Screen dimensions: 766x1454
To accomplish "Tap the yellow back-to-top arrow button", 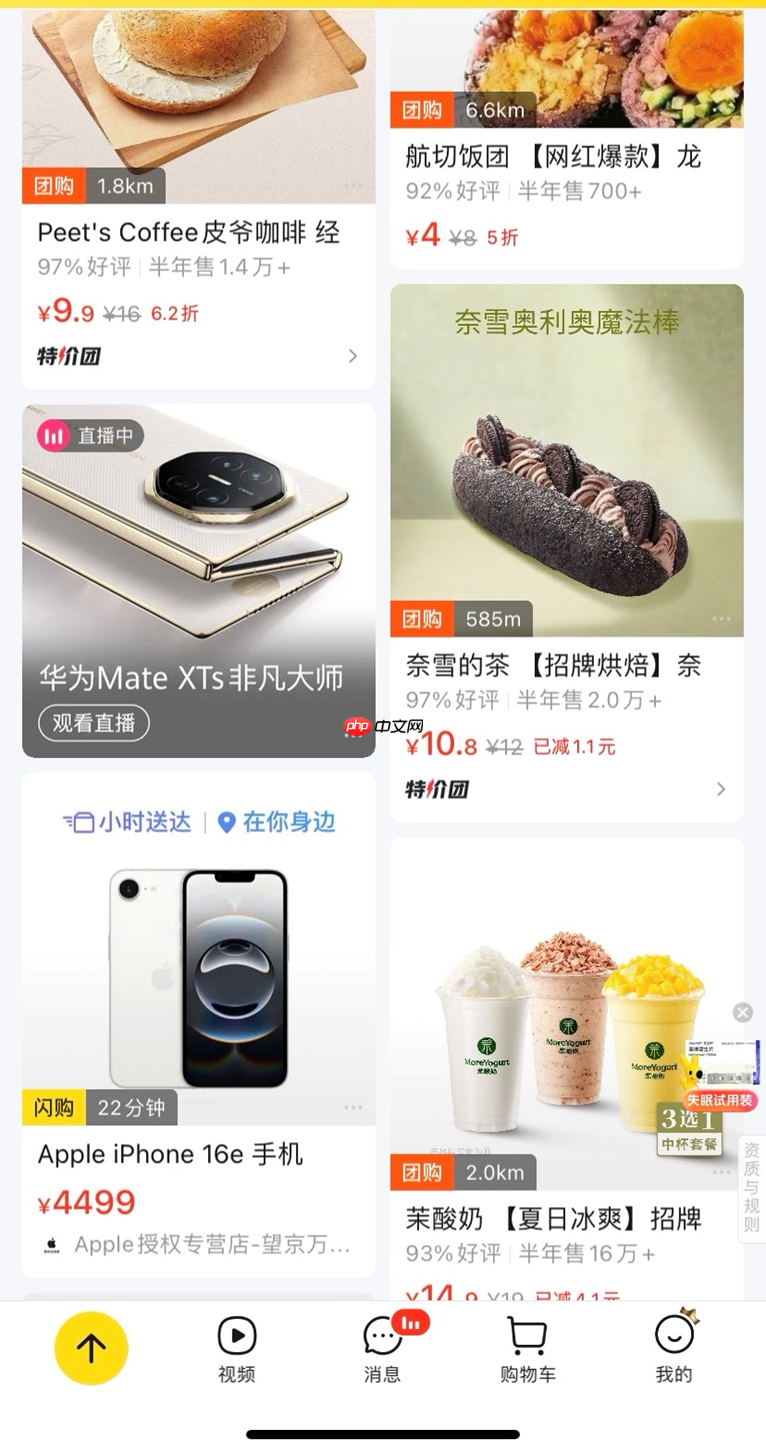I will point(91,1348).
